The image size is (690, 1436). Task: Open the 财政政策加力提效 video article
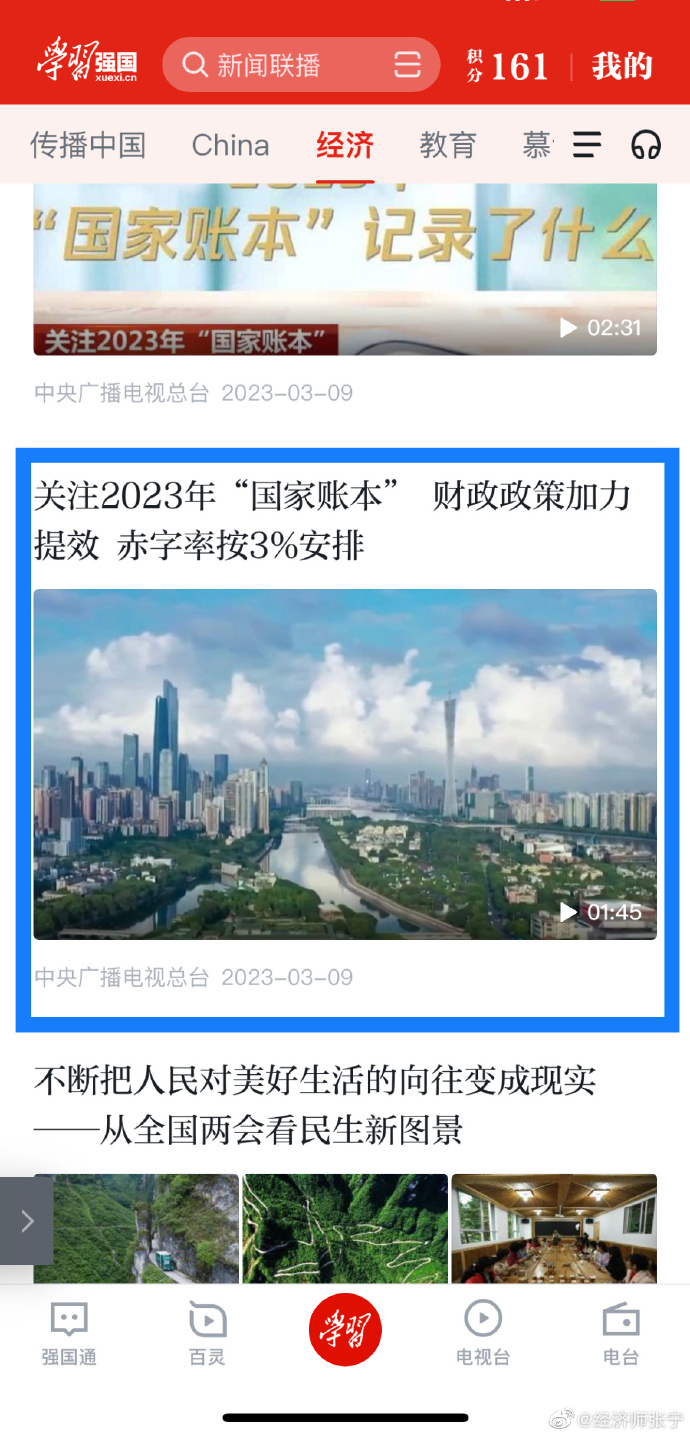345,740
